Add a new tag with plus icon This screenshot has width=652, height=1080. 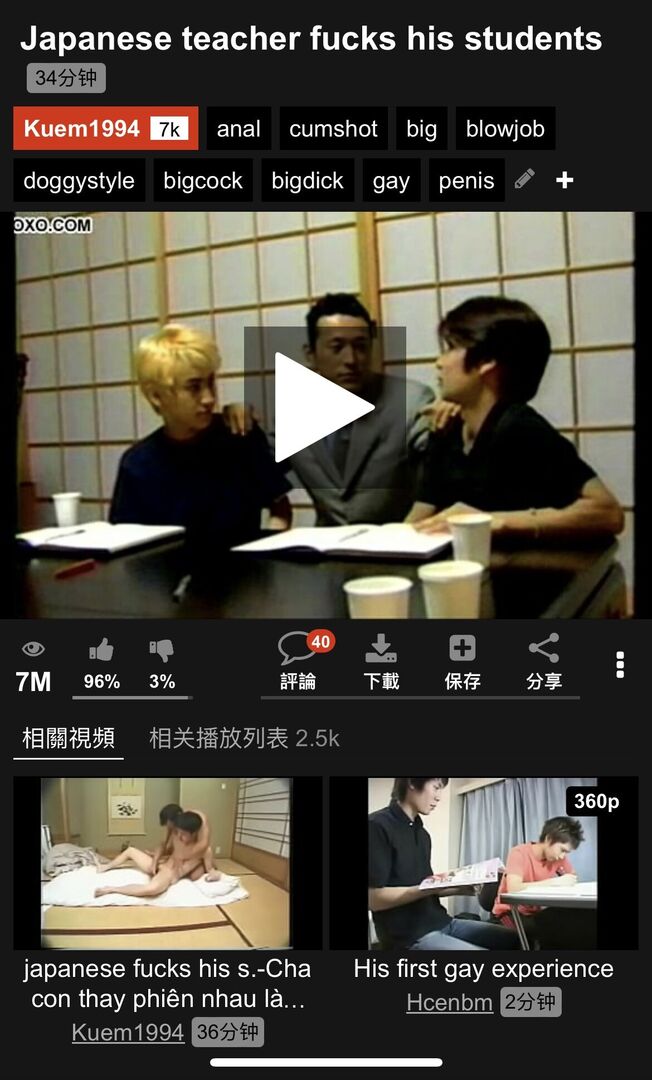[x=564, y=180]
